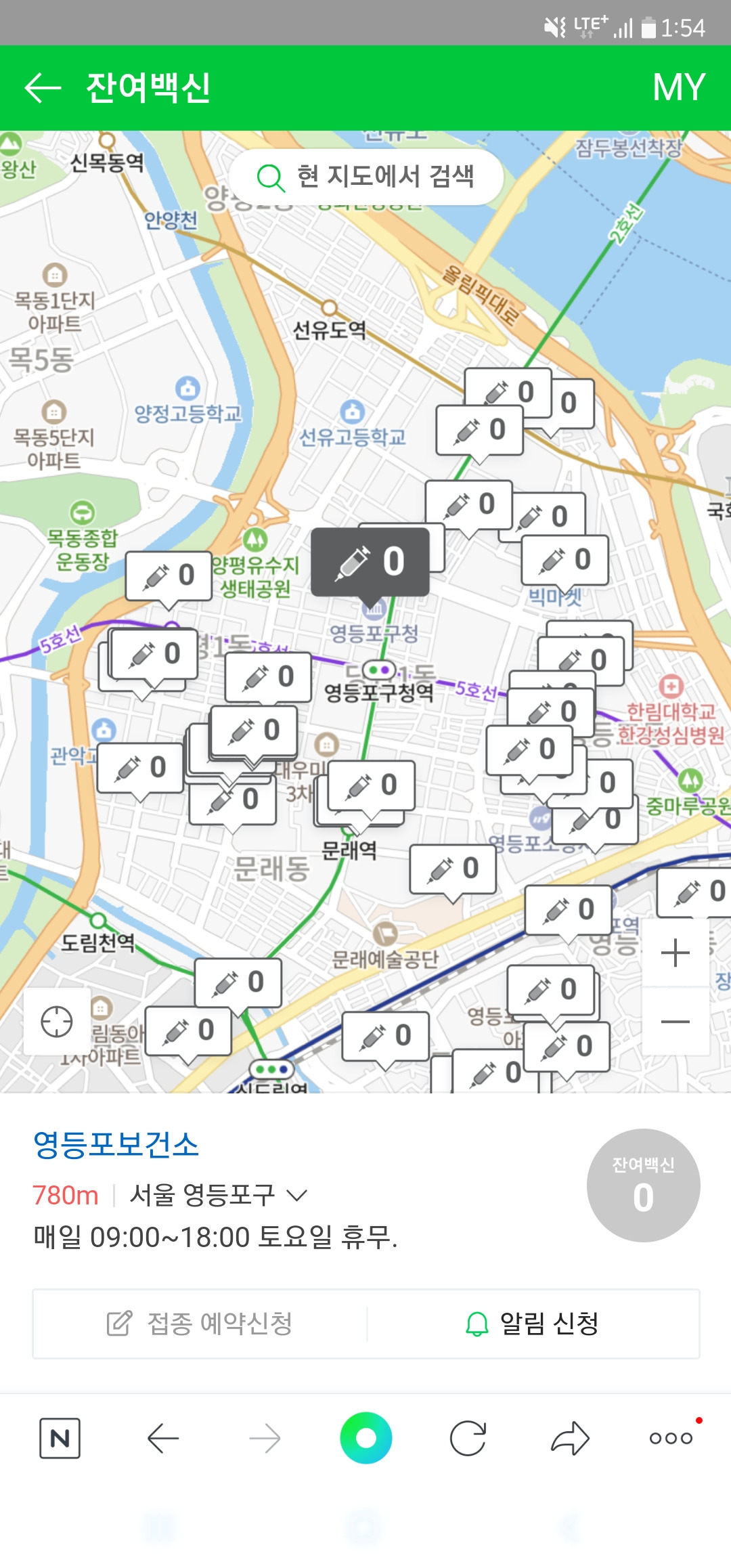Open the Naver home N button

pyautogui.click(x=60, y=1438)
